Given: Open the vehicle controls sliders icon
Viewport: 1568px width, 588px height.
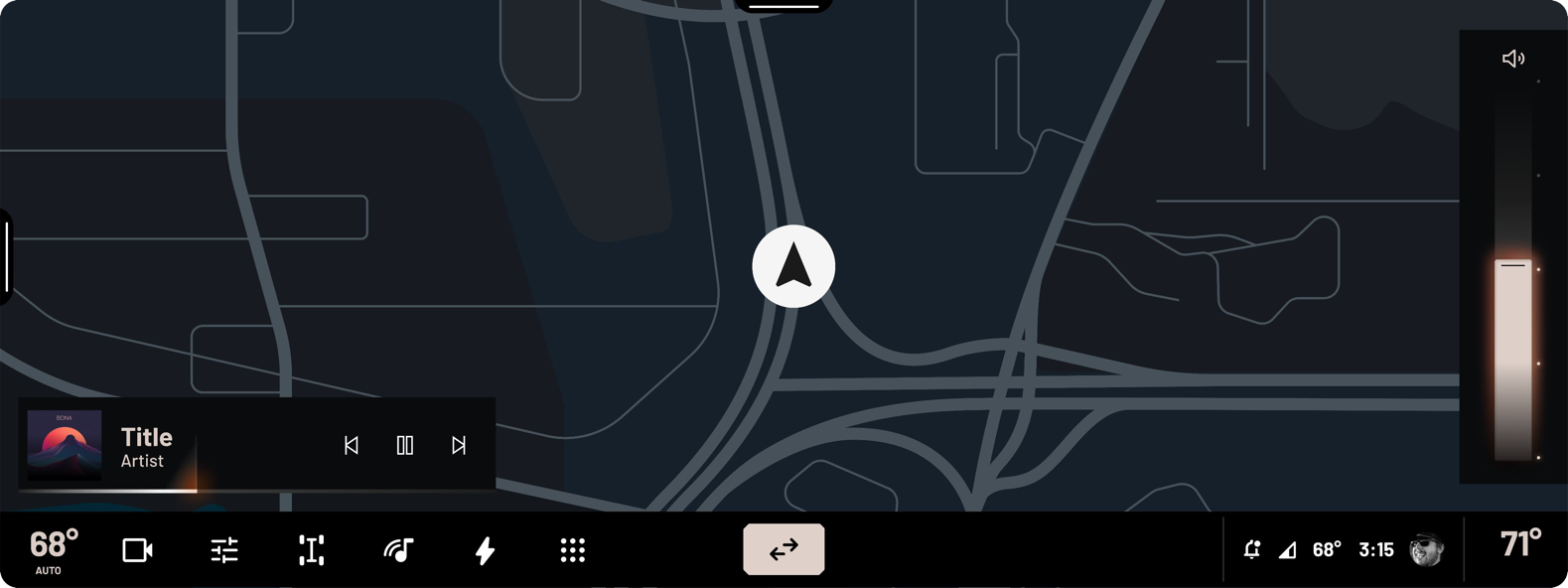Looking at the screenshot, I should tap(224, 550).
